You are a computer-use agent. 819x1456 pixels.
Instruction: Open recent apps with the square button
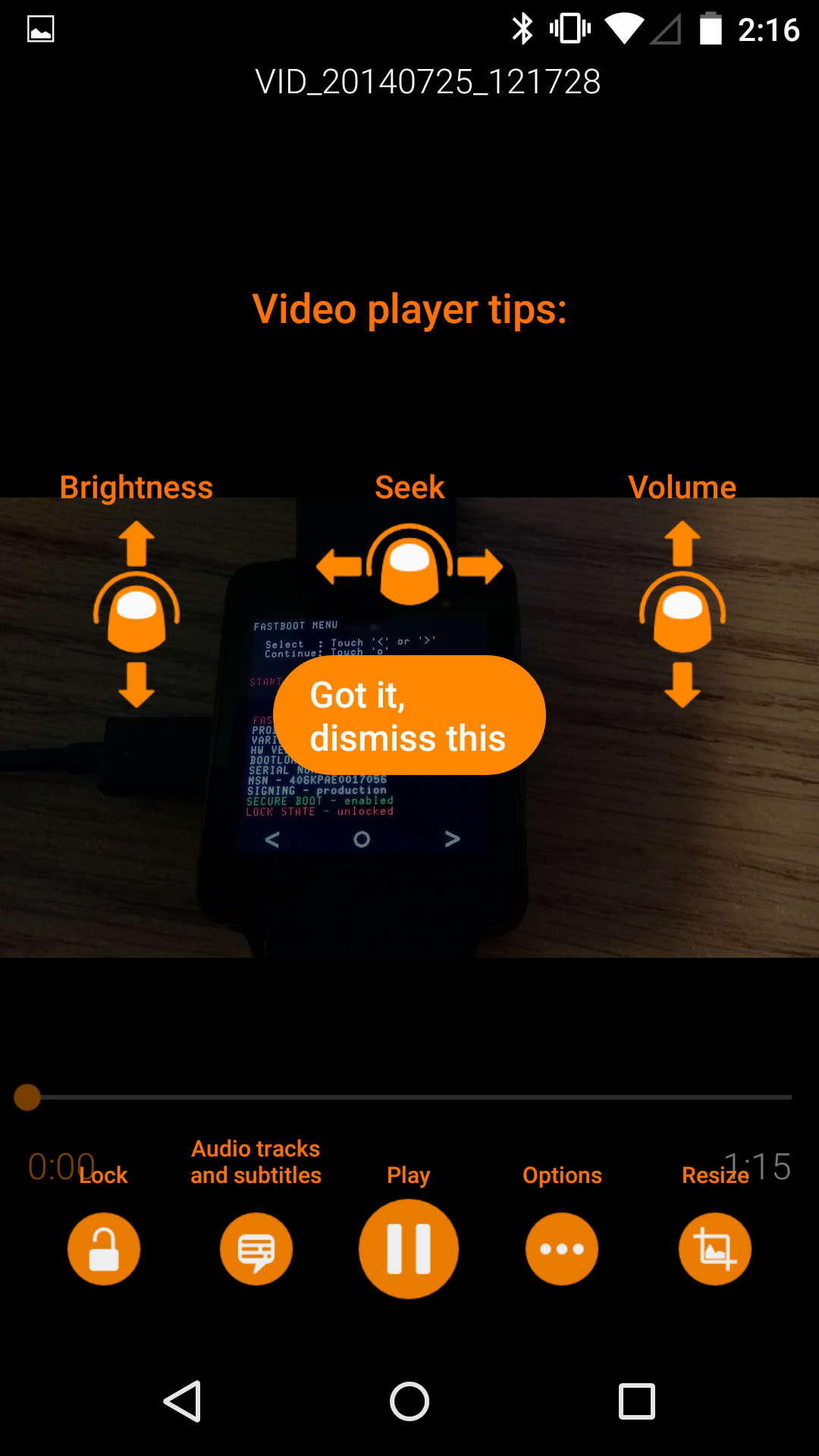635,1402
